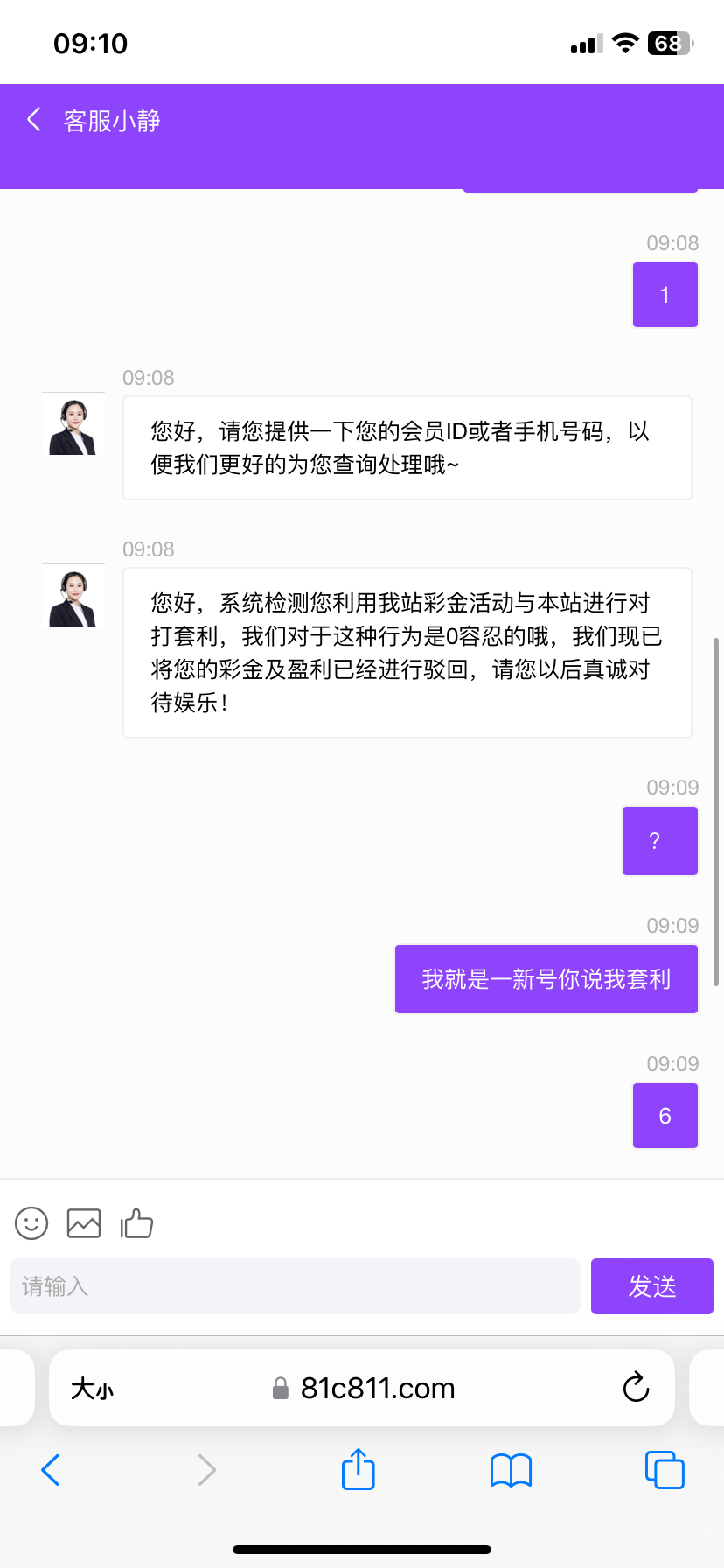
Task: Open the image attachment picker
Action: (x=83, y=1223)
